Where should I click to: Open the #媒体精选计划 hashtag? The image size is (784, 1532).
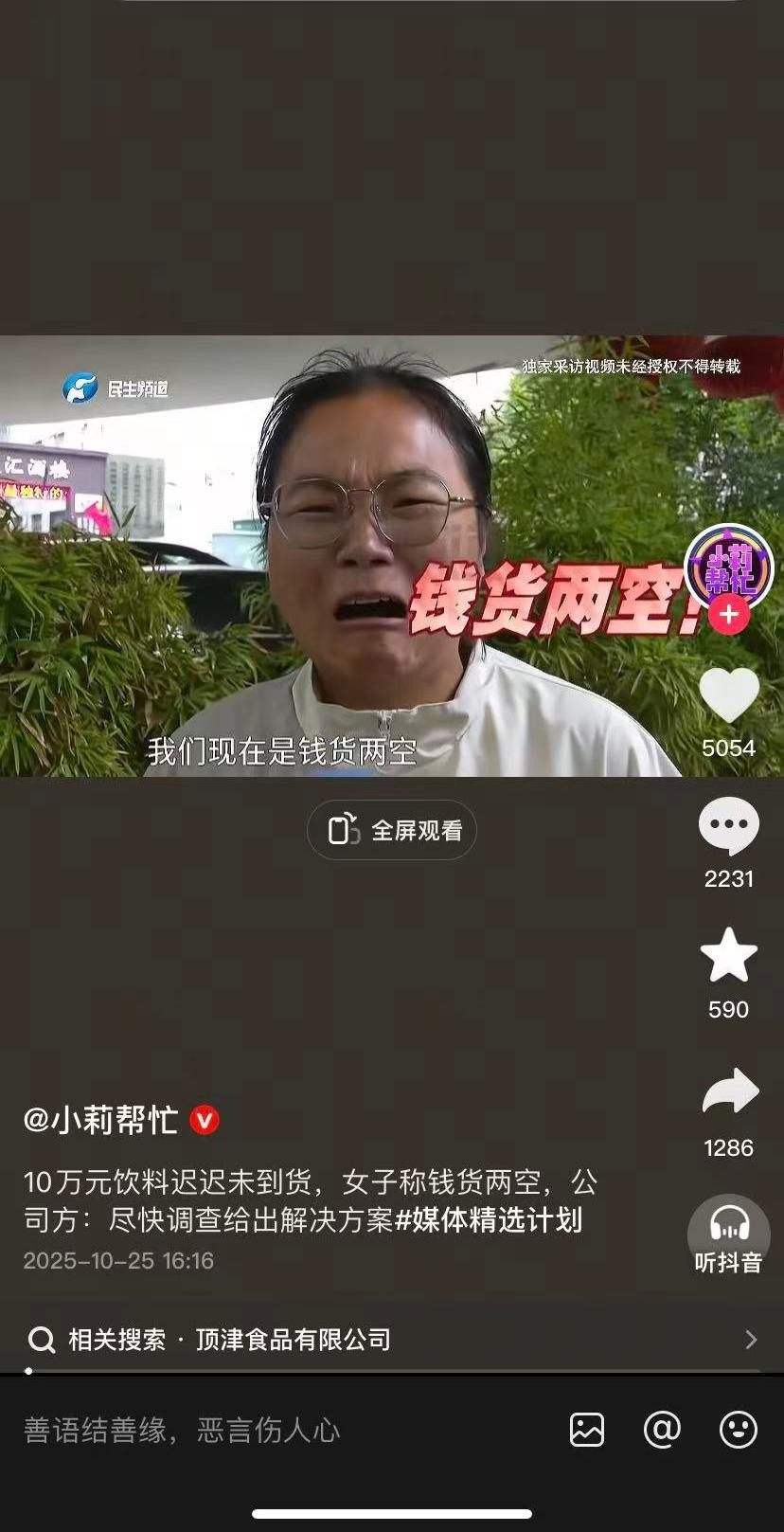click(488, 1220)
